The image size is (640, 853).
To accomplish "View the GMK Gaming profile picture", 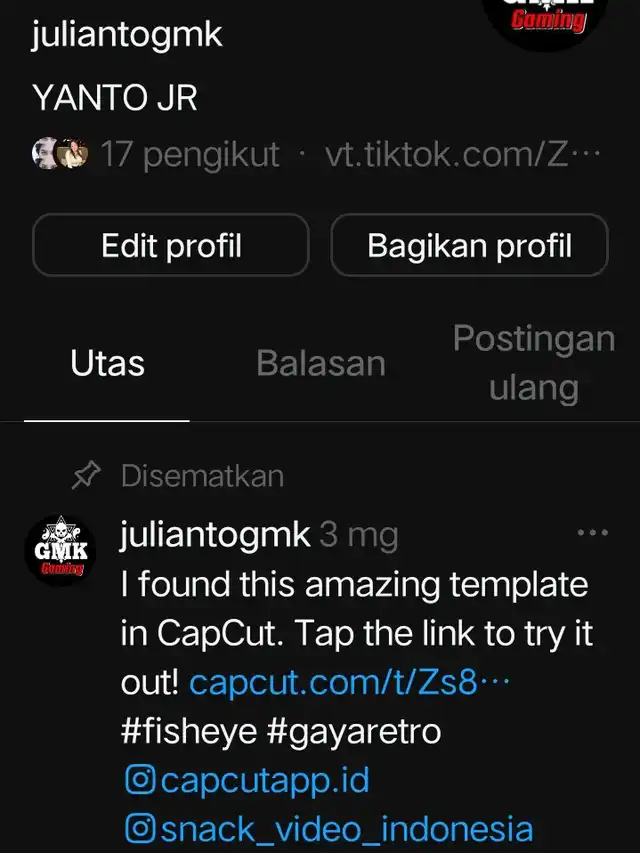I will (x=547, y=20).
